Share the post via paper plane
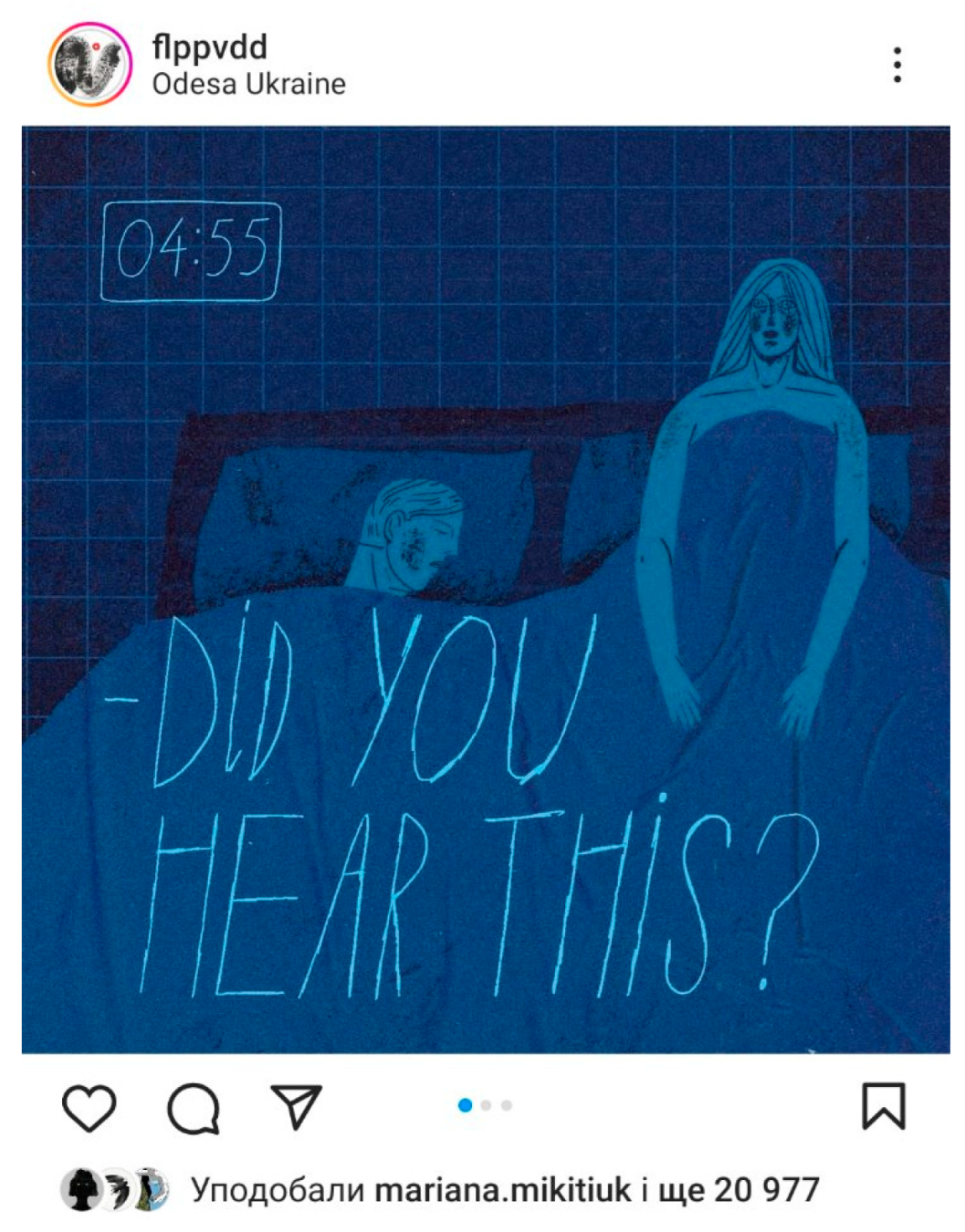This screenshot has width=965, height=1232. coord(297,1106)
